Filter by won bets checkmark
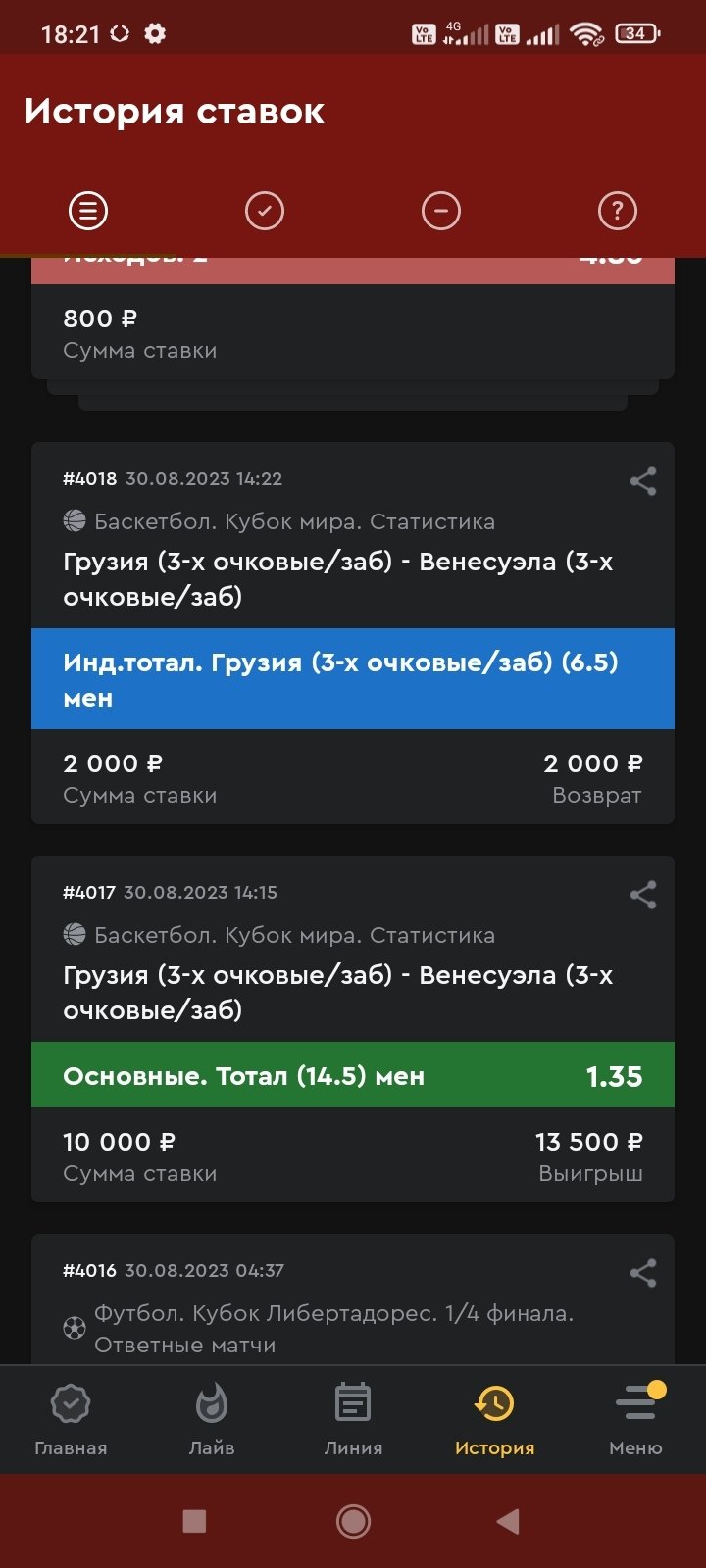The image size is (706, 1568). 265,211
